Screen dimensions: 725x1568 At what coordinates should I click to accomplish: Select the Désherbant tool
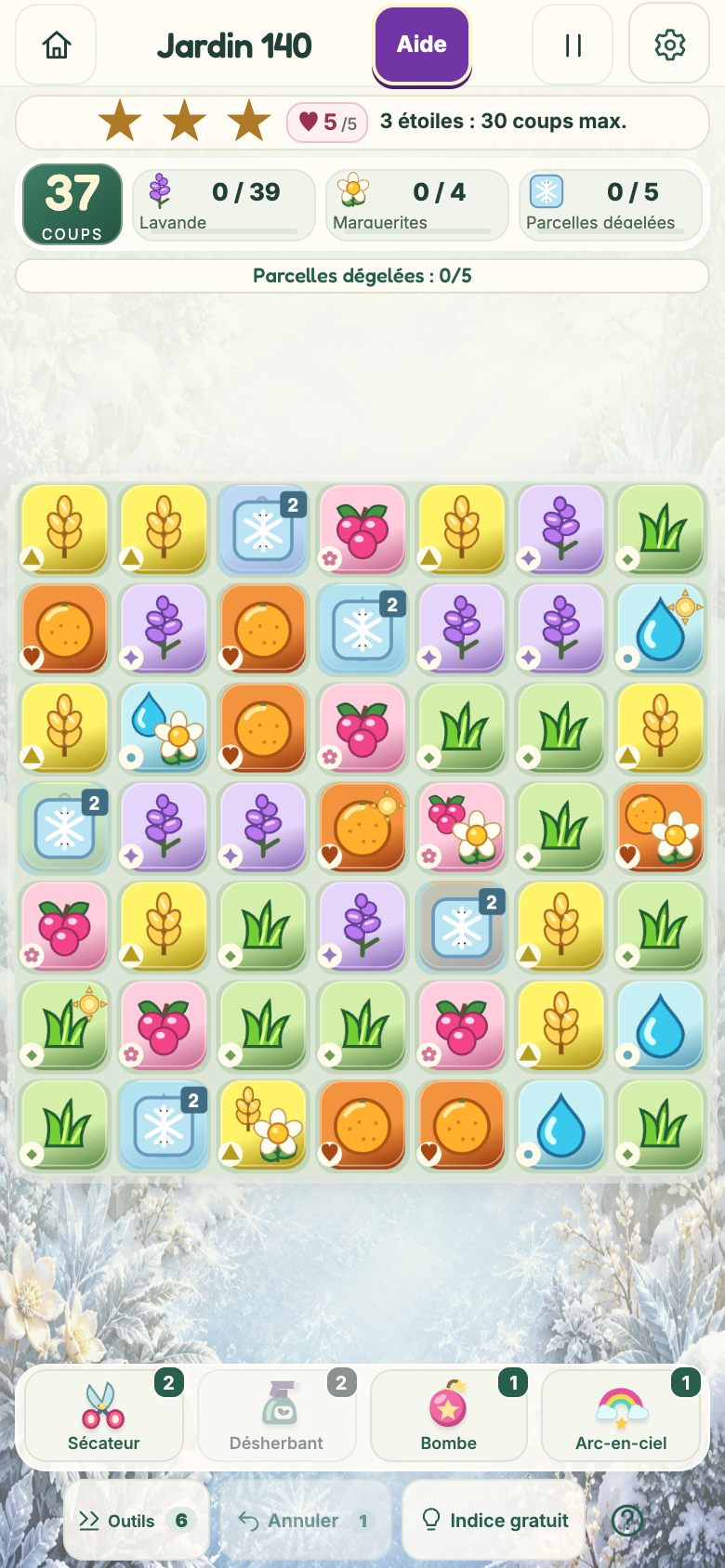click(277, 1416)
